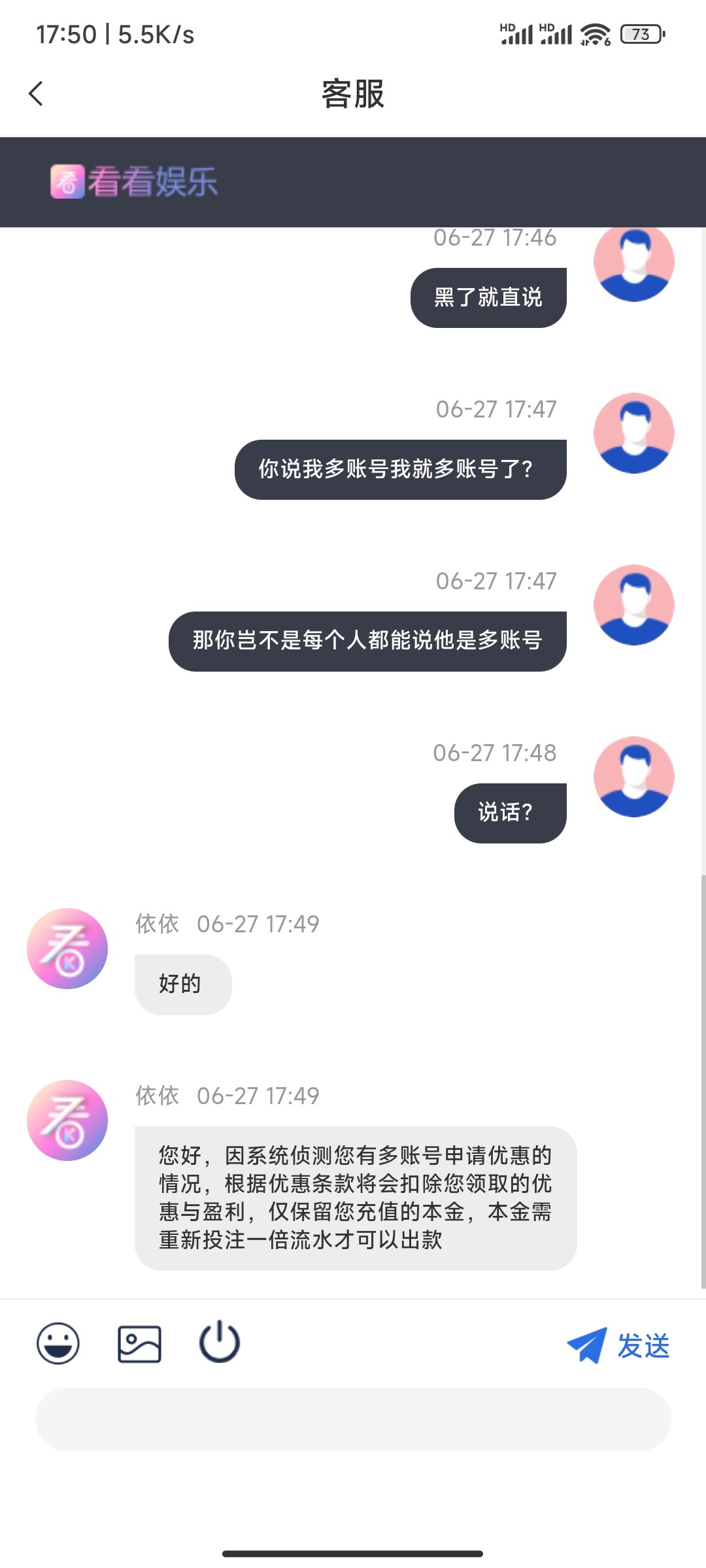Screen dimensions: 706x1568
Task: Tap the battery indicator showing 73
Action: (641, 33)
